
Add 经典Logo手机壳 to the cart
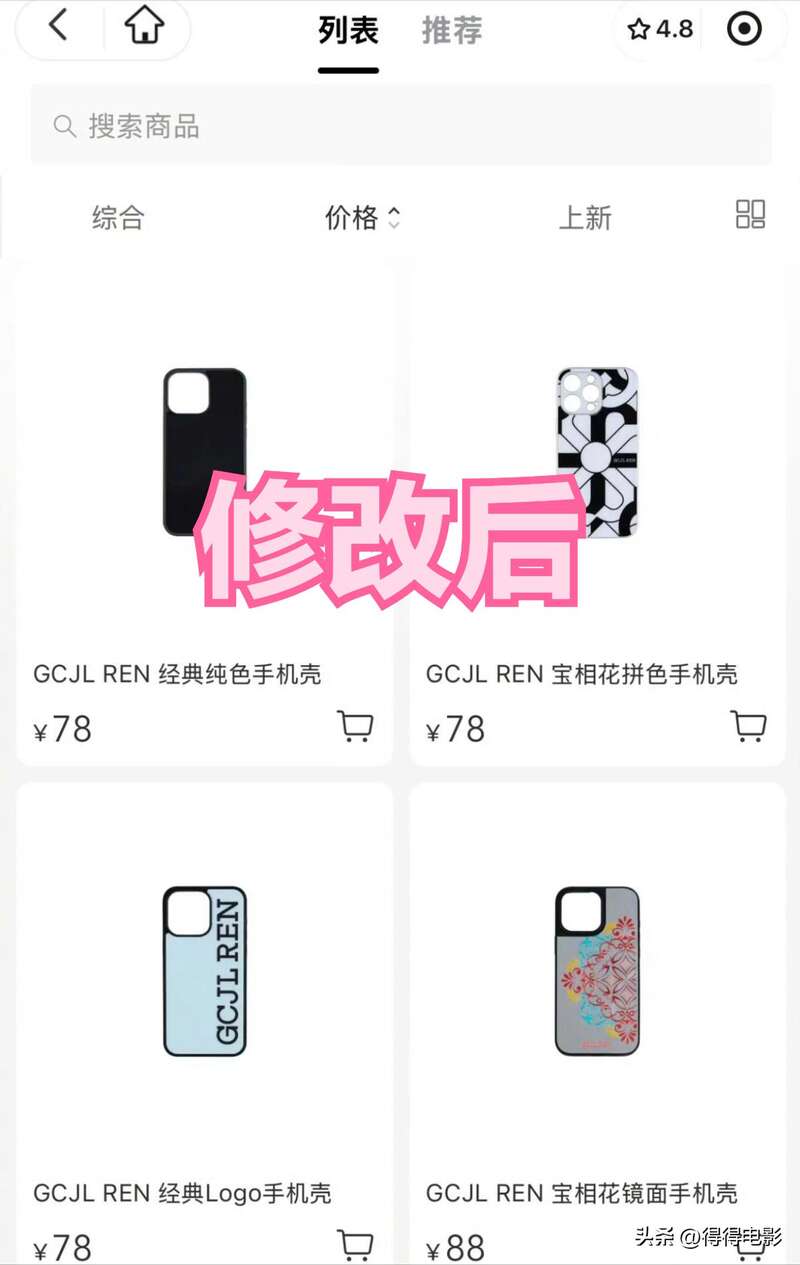(355, 1245)
